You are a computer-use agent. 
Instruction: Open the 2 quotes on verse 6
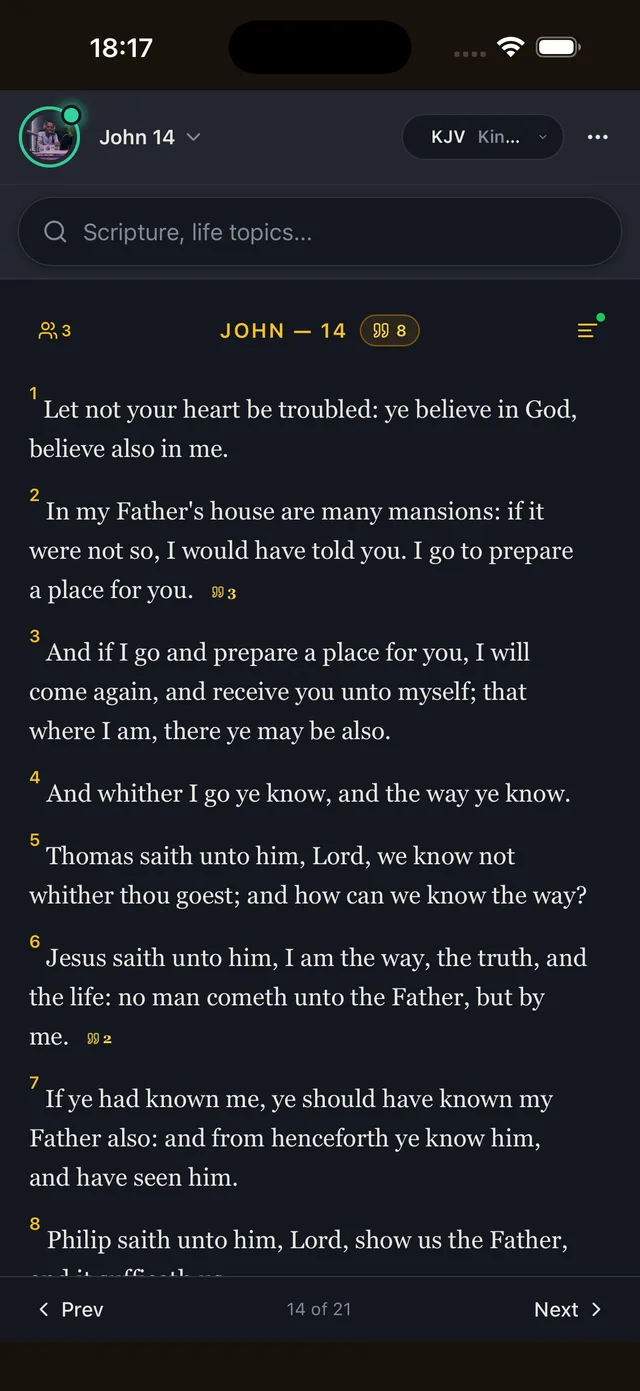tap(99, 1039)
